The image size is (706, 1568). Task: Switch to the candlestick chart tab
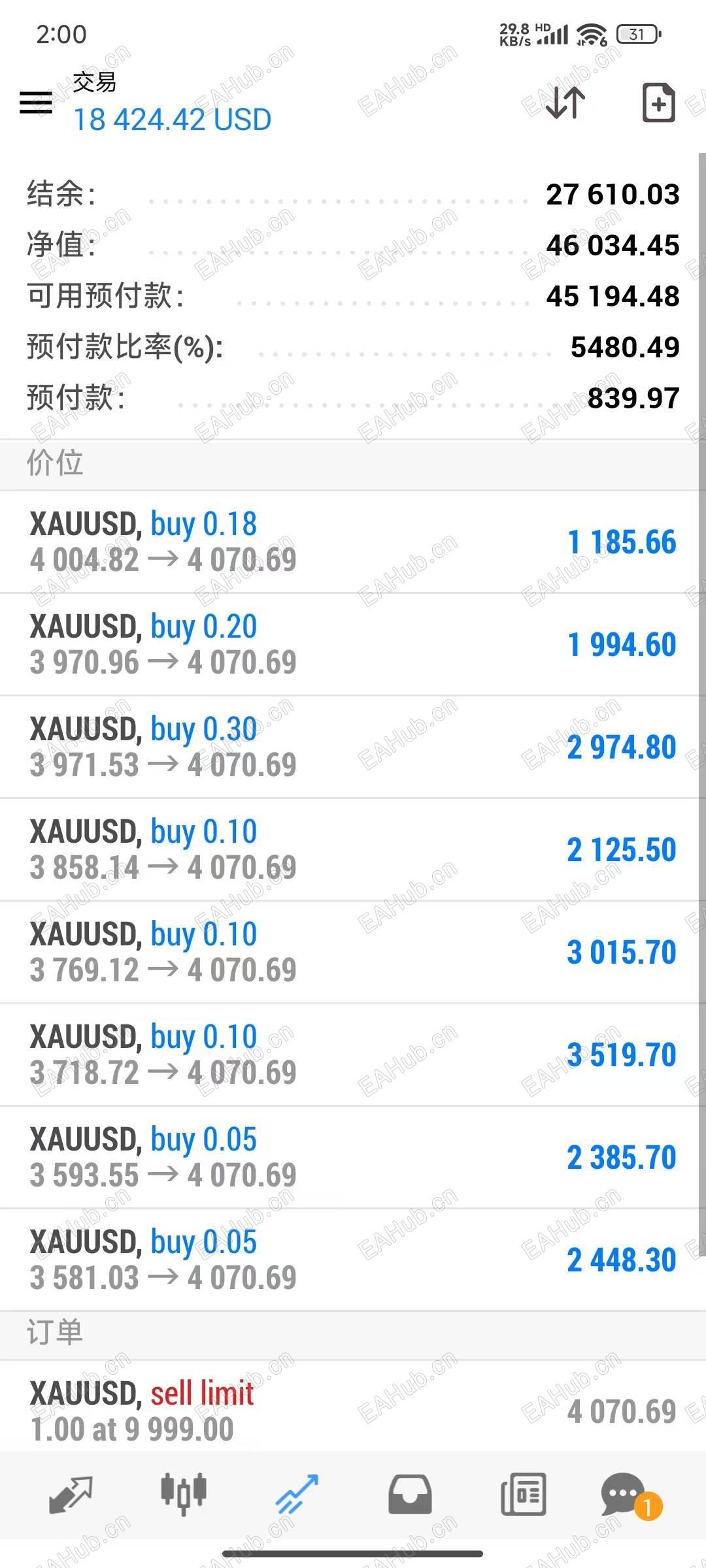pyautogui.click(x=184, y=1495)
